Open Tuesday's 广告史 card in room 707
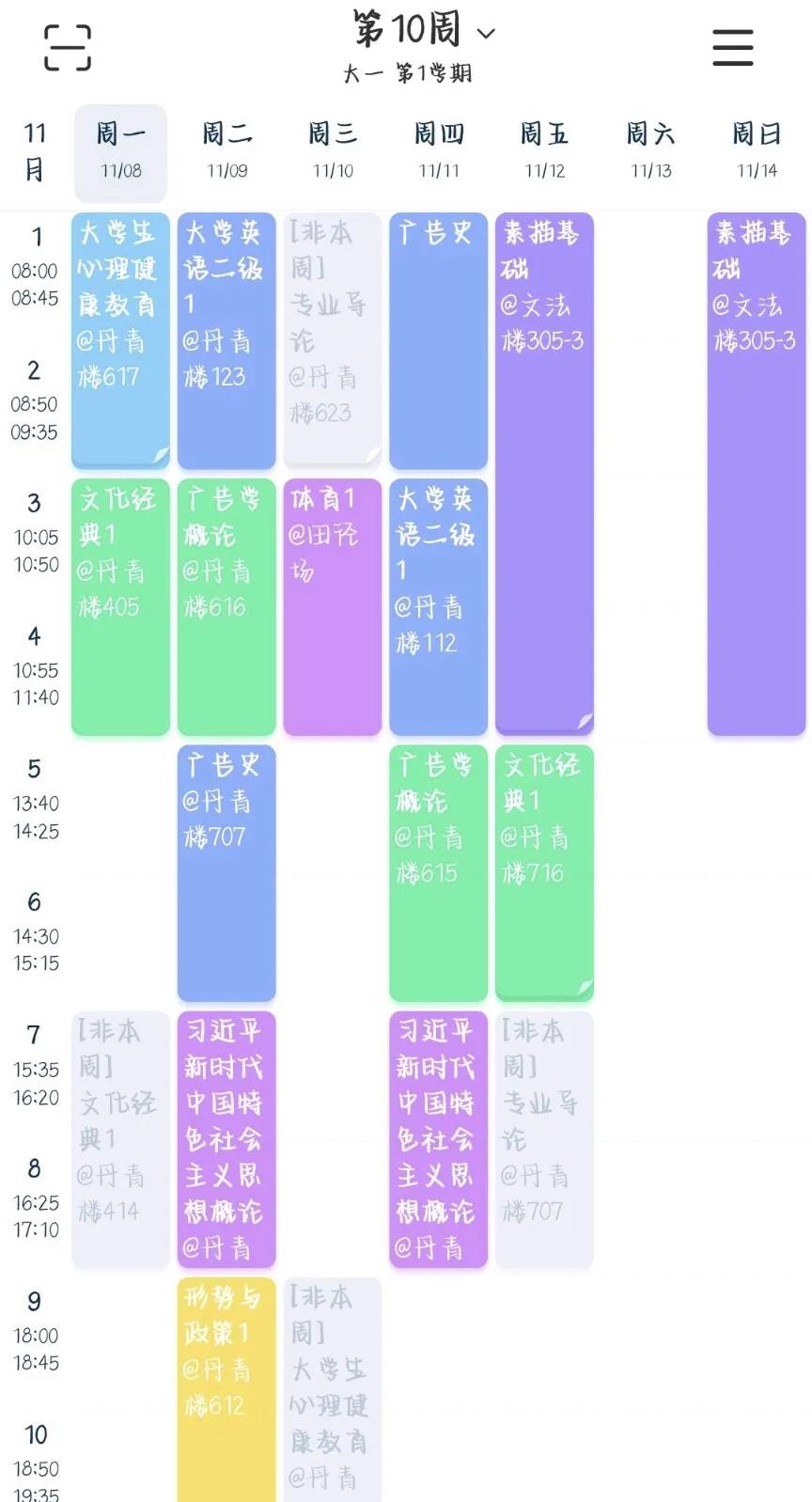 (226, 873)
